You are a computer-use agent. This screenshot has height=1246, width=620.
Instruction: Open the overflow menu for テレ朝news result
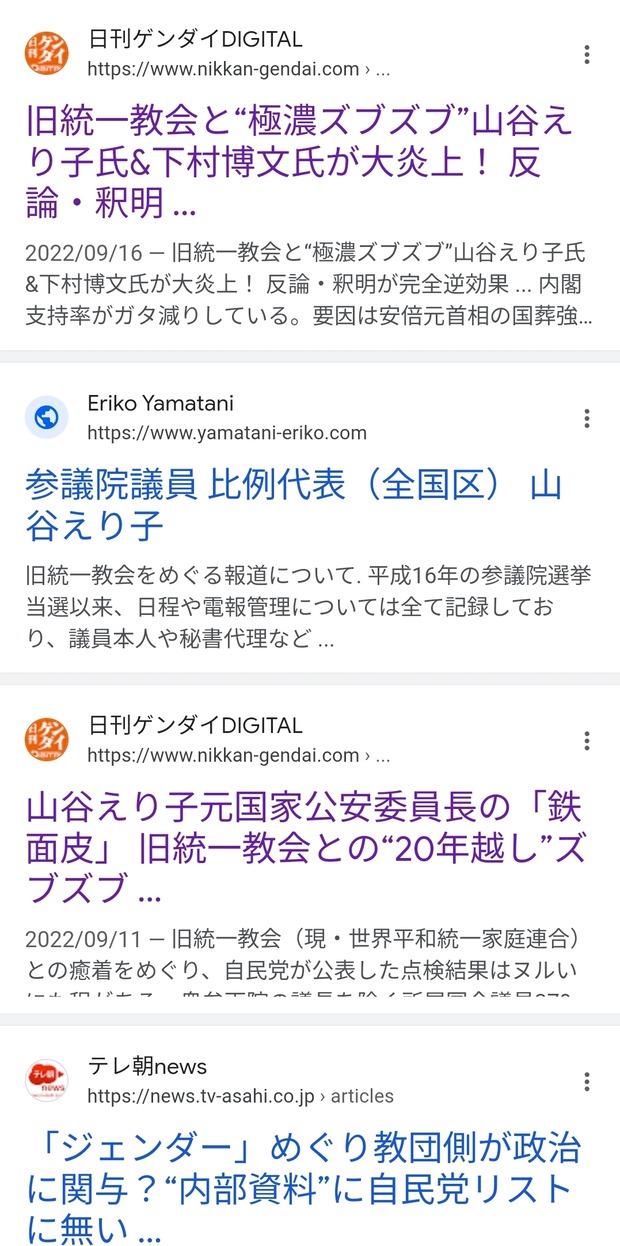coord(587,1081)
